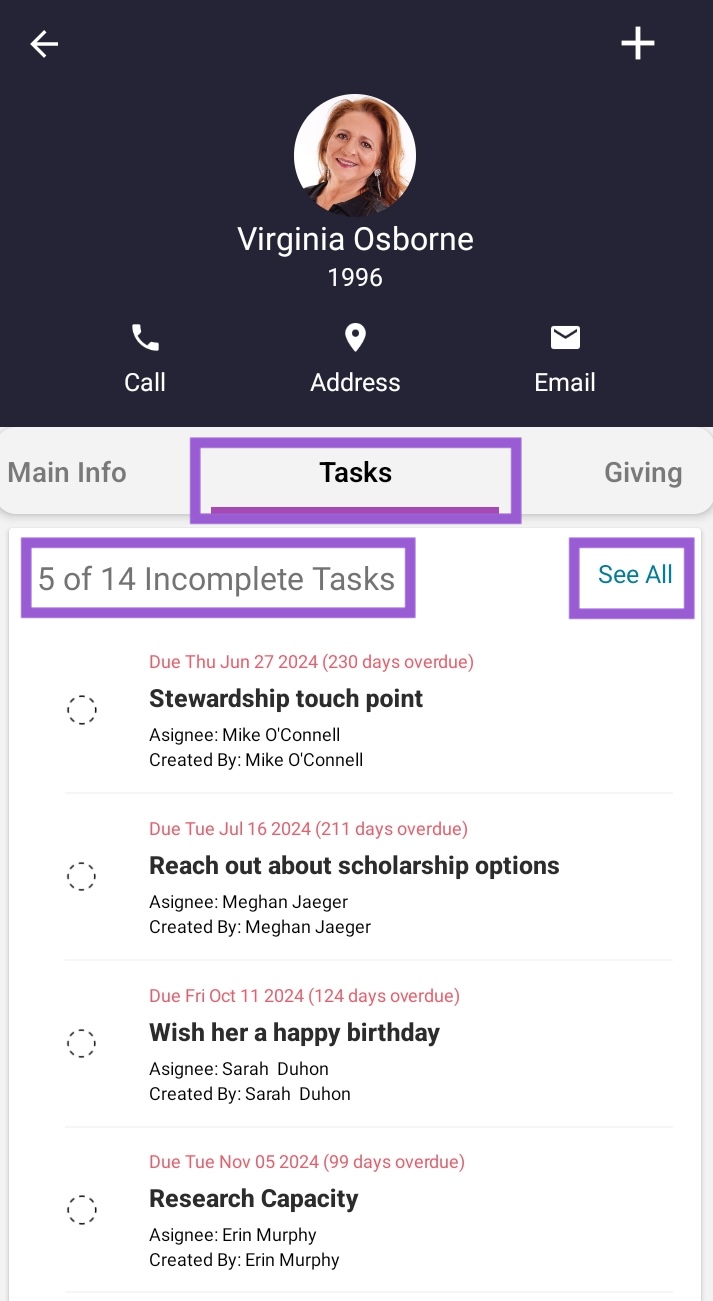
Task: Open the Stewardship touch point task
Action: (286, 698)
